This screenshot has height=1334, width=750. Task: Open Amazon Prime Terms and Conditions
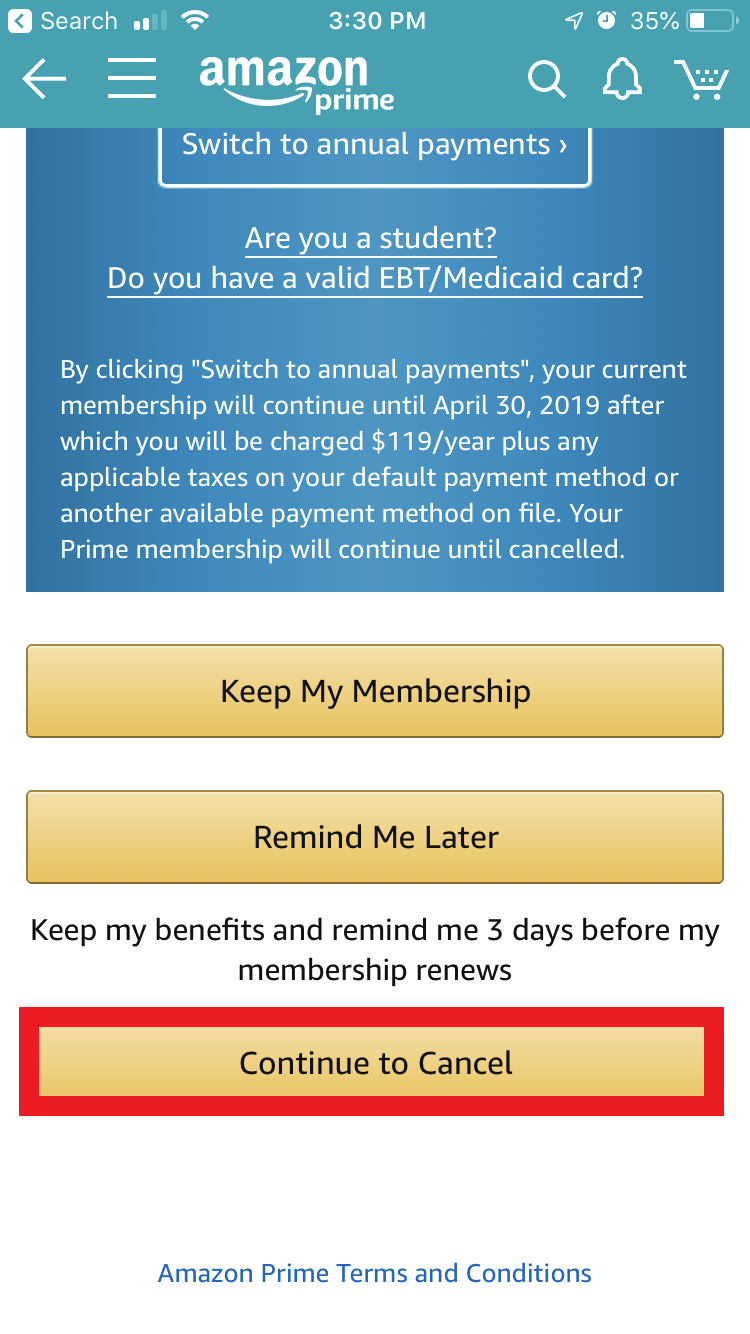(375, 1273)
